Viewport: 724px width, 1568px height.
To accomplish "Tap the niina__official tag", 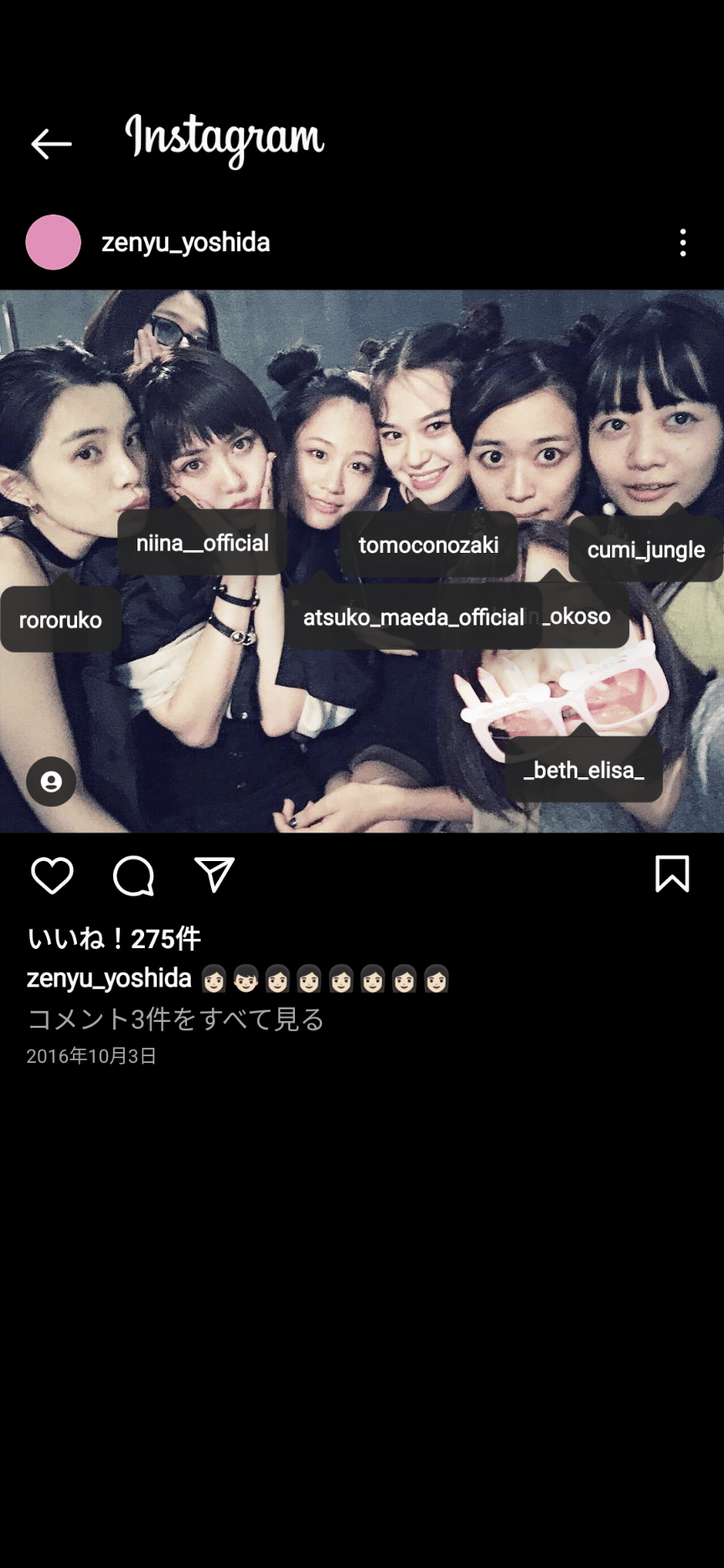I will pos(202,544).
